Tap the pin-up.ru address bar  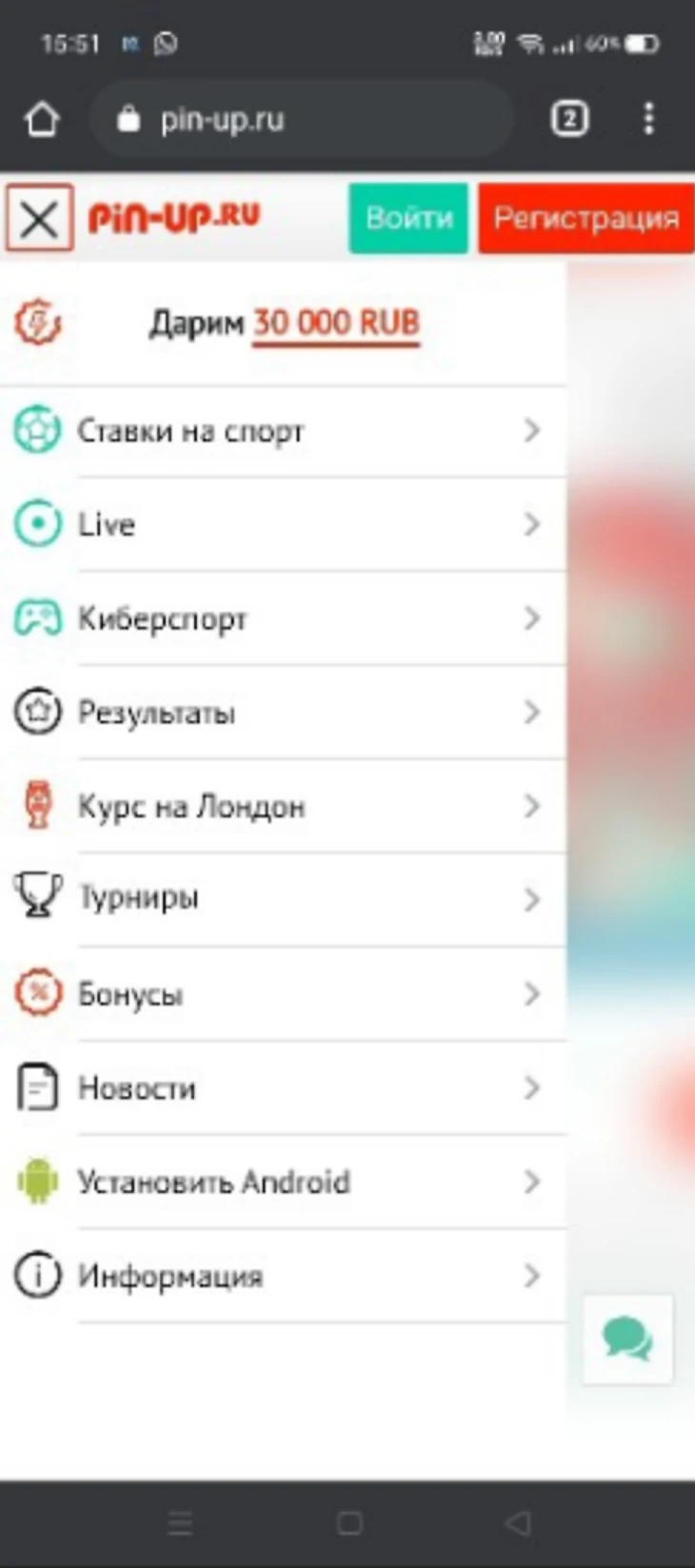[x=305, y=119]
